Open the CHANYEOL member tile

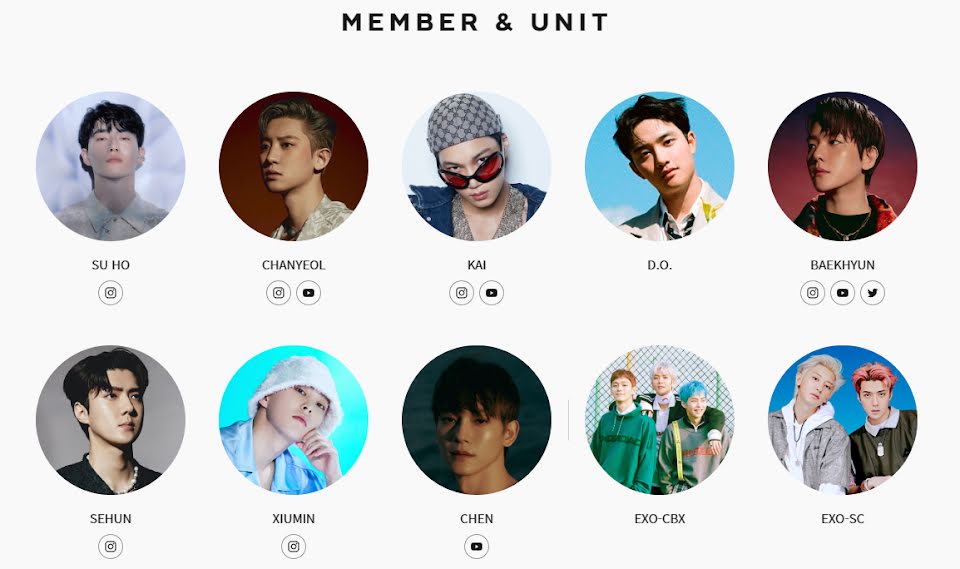pyautogui.click(x=293, y=166)
